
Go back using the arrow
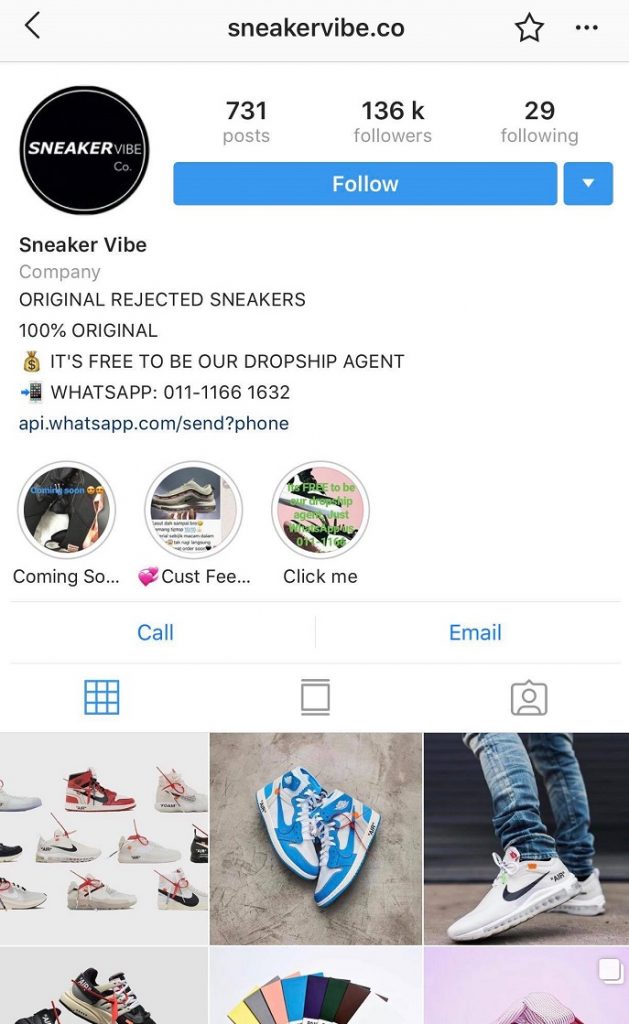(32, 27)
